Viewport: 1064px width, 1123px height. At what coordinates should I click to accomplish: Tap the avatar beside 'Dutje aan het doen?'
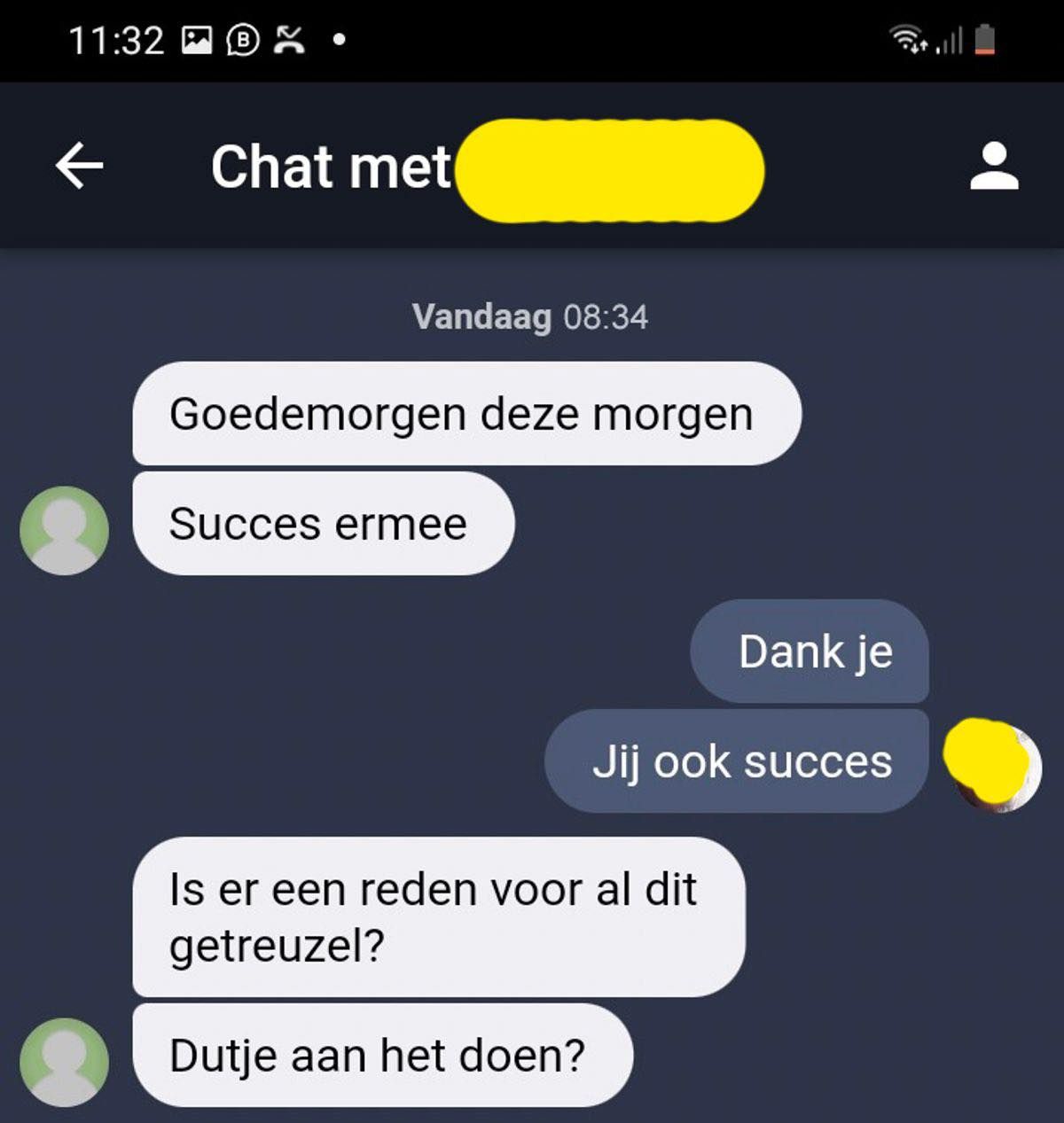pyautogui.click(x=65, y=1061)
